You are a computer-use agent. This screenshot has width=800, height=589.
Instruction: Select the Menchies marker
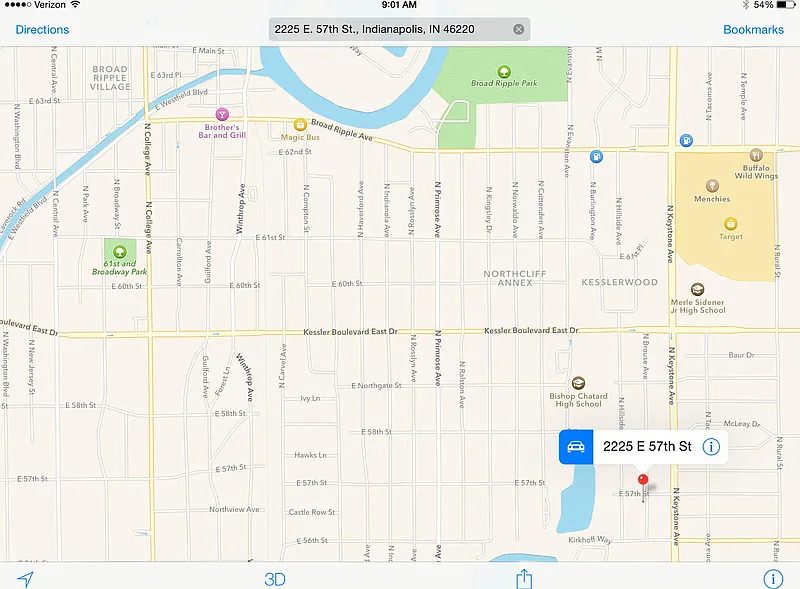tap(712, 186)
